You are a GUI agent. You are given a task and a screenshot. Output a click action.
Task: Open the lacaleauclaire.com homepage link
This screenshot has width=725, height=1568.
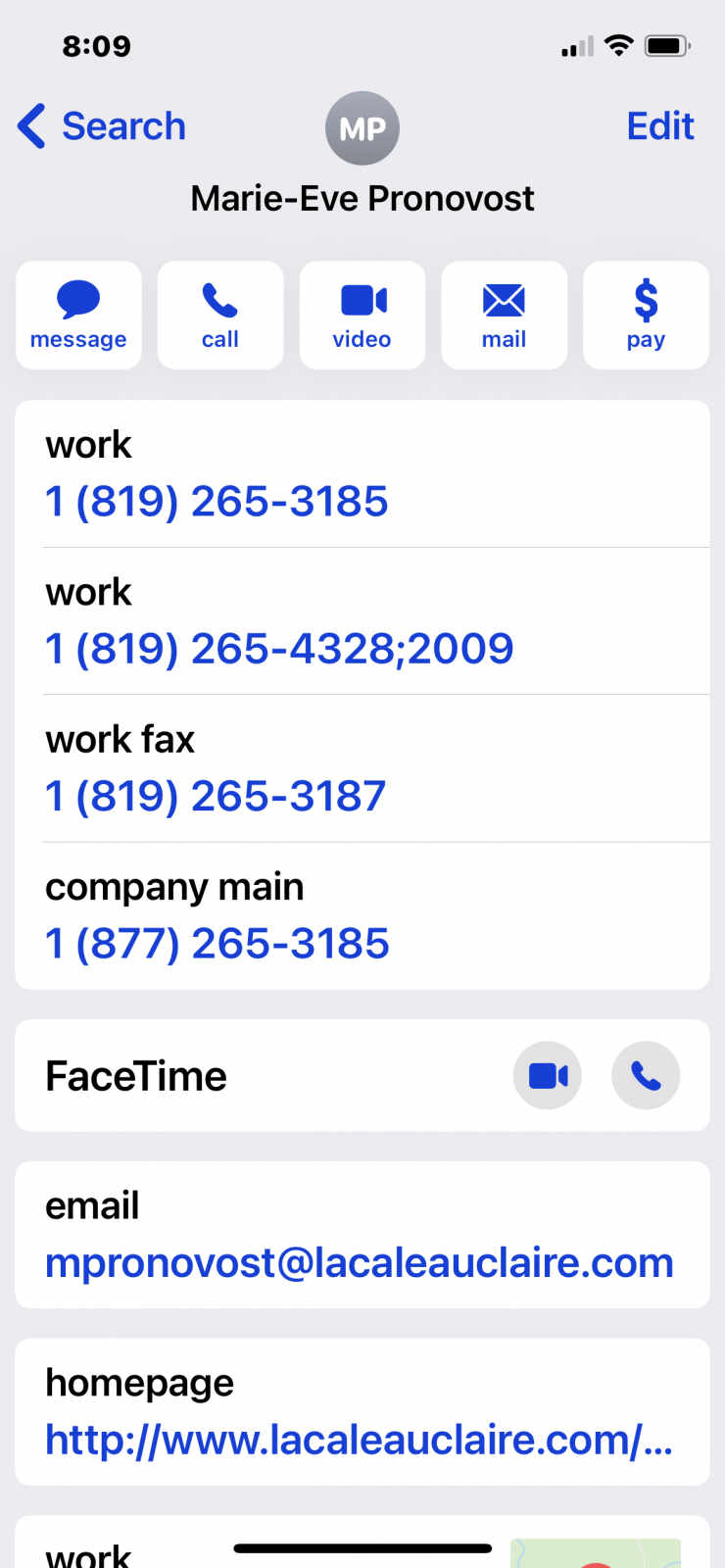[362, 1412]
